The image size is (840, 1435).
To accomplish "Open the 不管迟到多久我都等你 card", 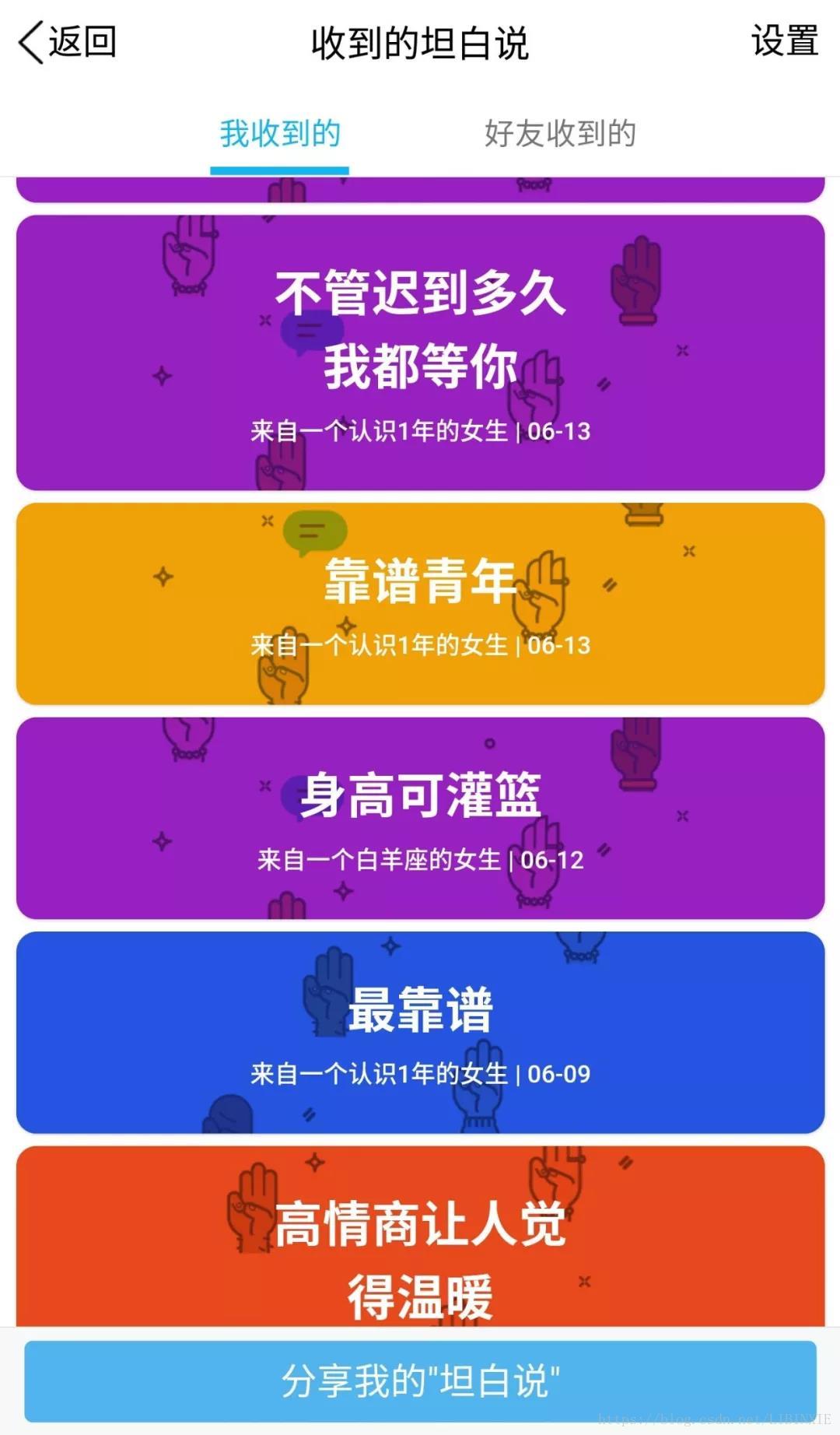I will (x=420, y=353).
